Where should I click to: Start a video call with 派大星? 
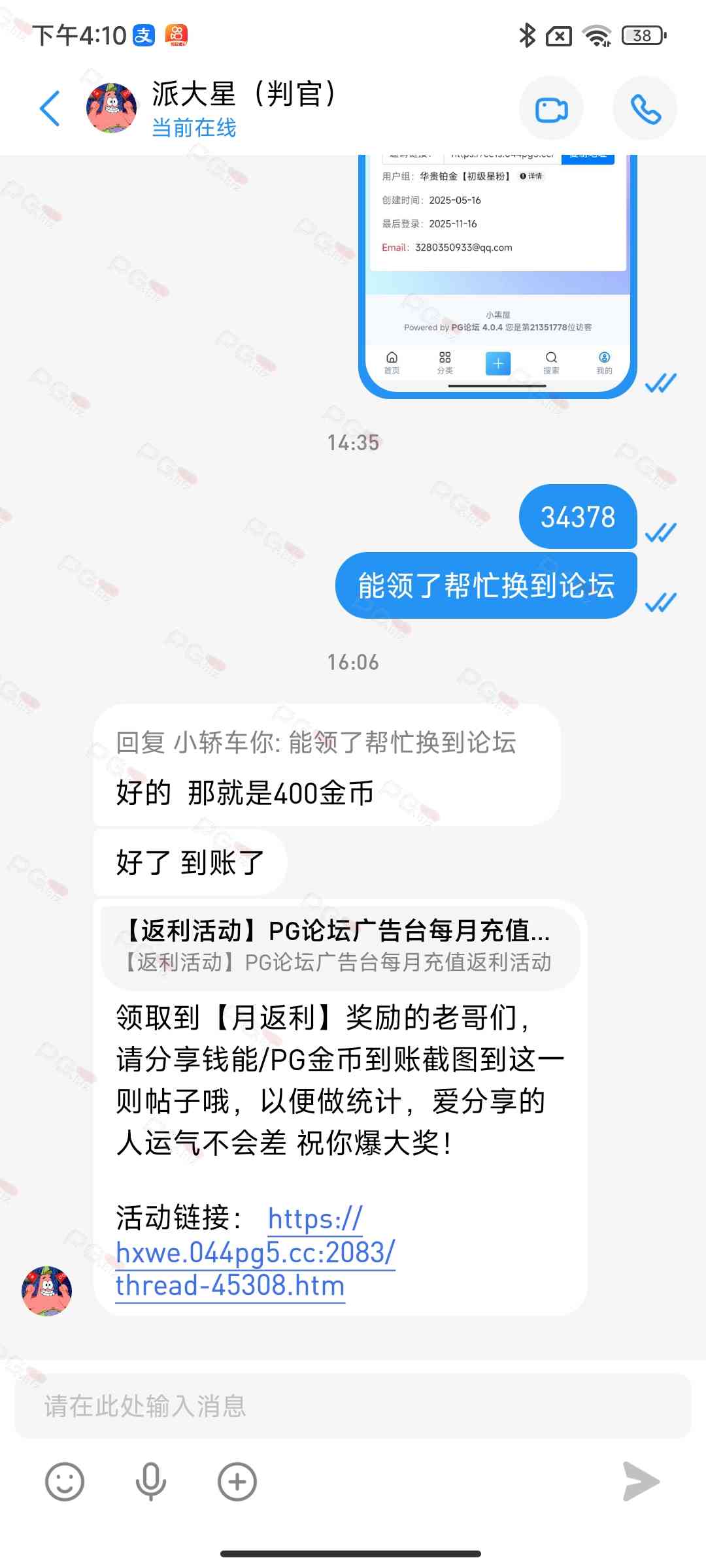(x=551, y=109)
